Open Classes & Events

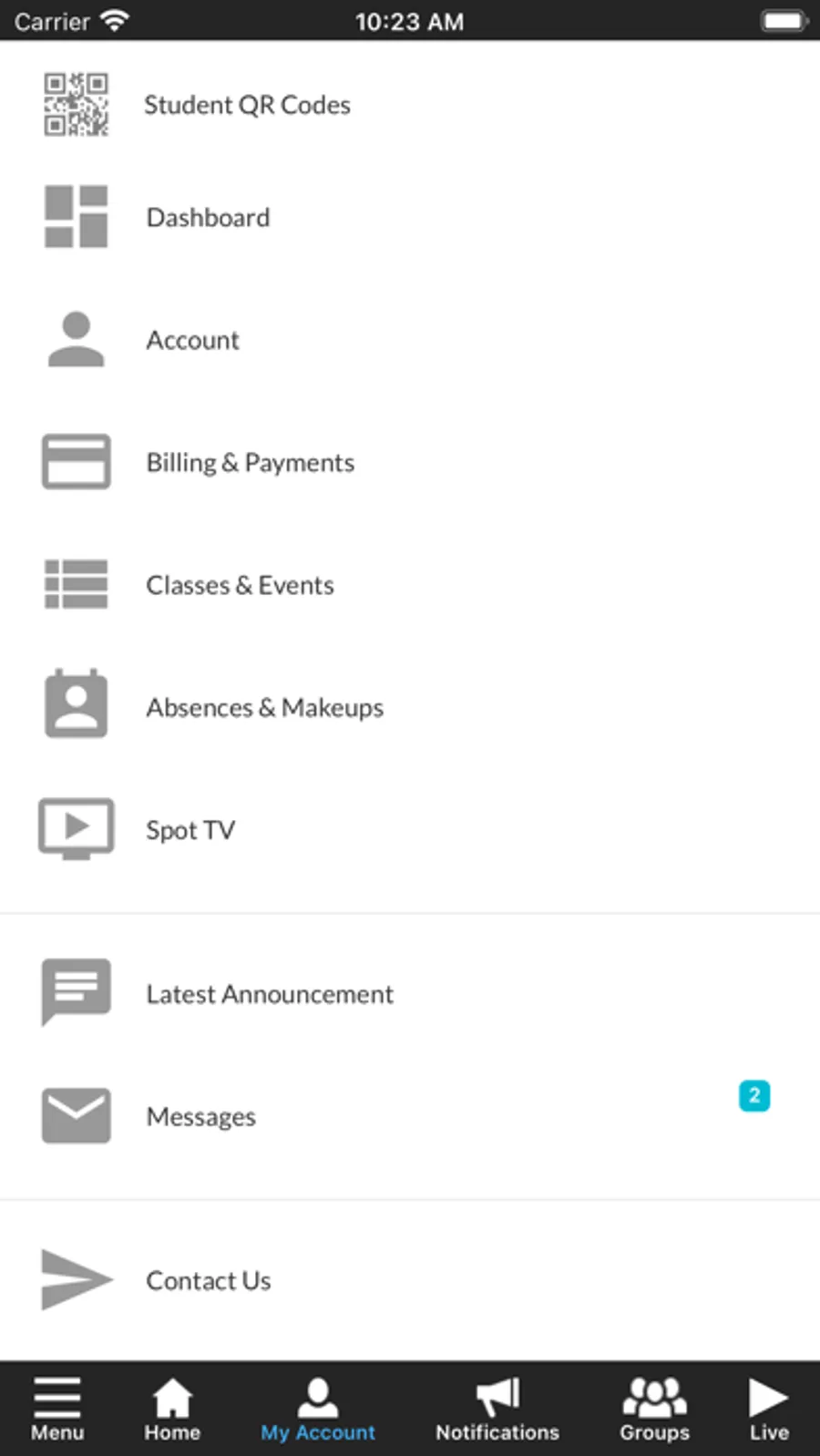pos(240,585)
